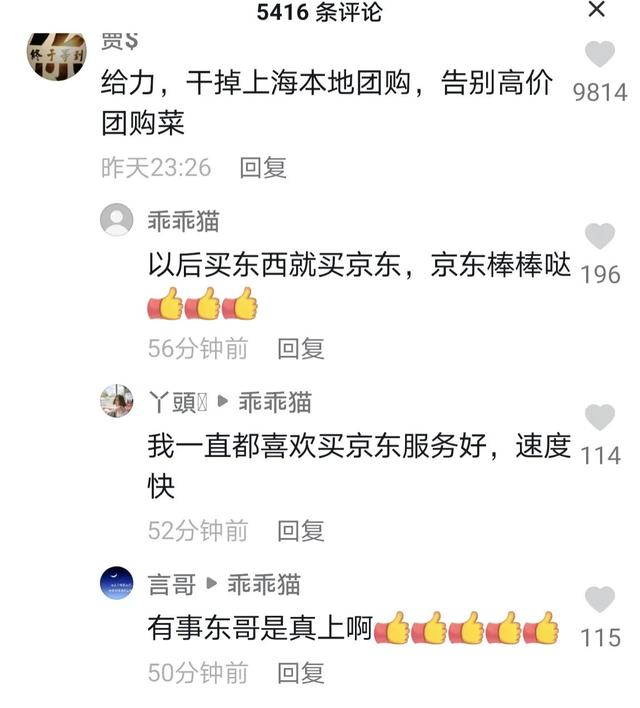Reply to 贾$'s comment

pos(263,167)
